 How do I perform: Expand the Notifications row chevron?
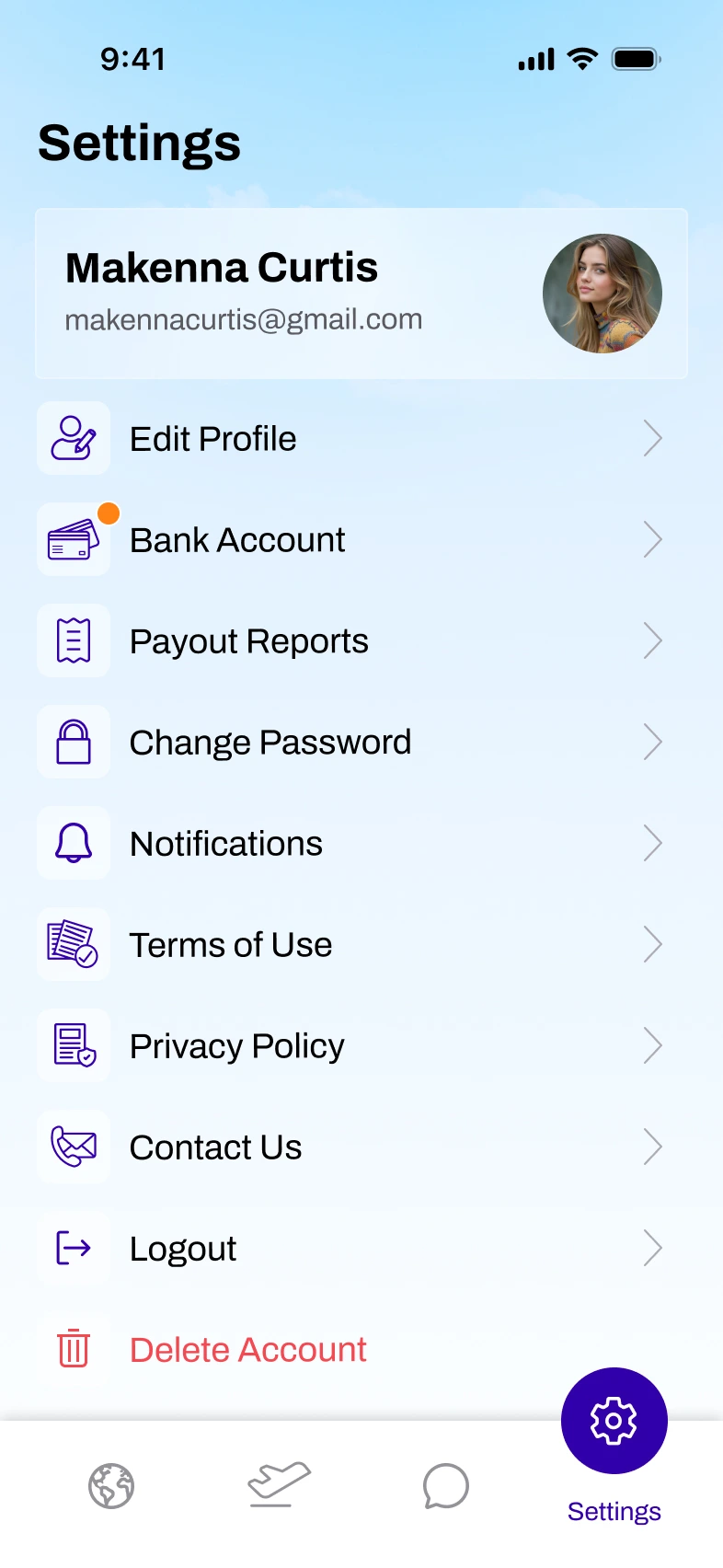653,843
